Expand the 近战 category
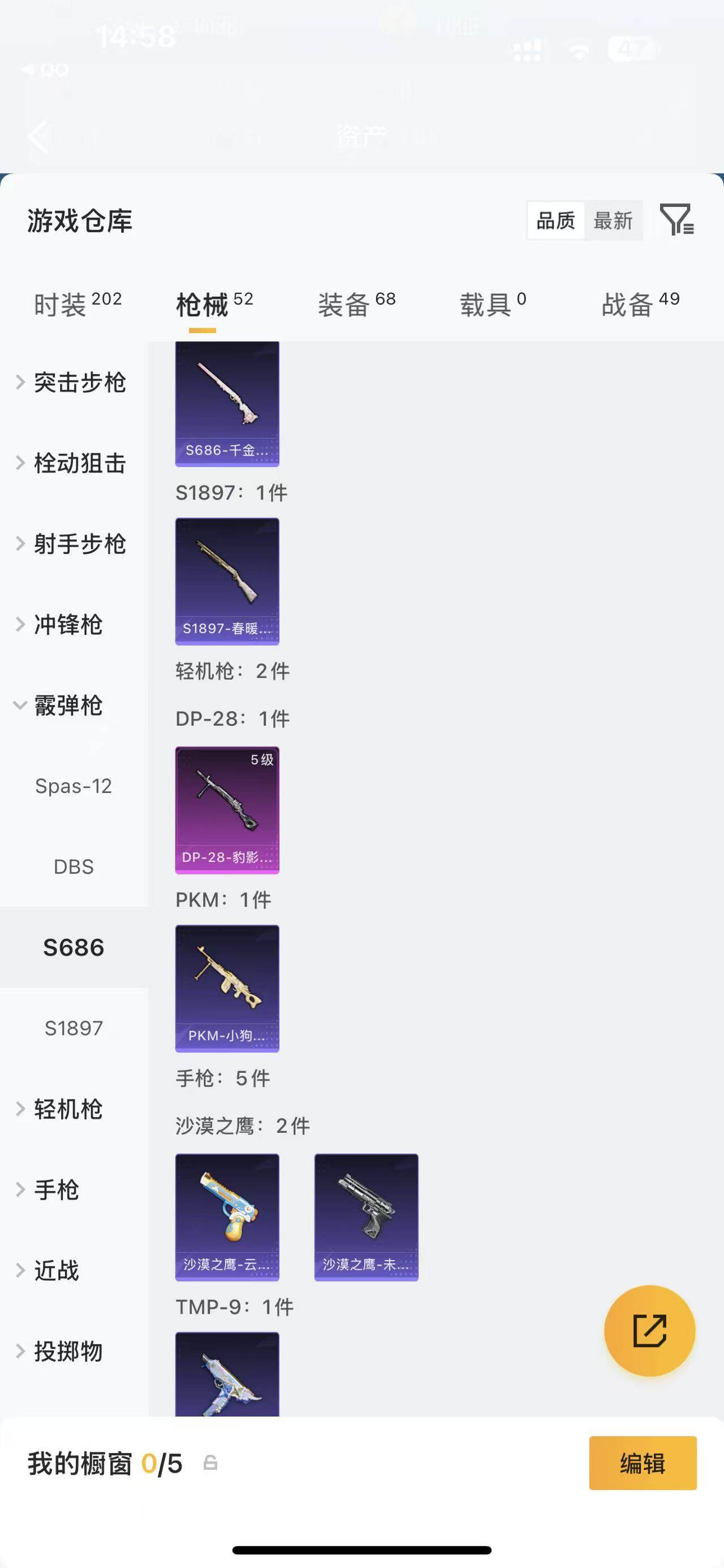Viewport: 724px width, 1568px height. pyautogui.click(x=59, y=1271)
